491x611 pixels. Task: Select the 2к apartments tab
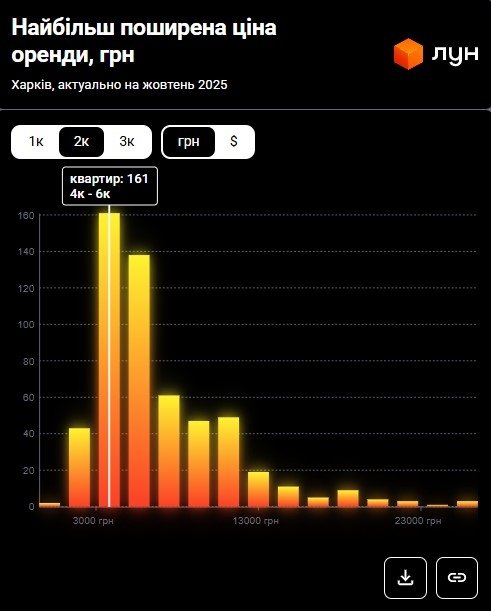[81, 142]
